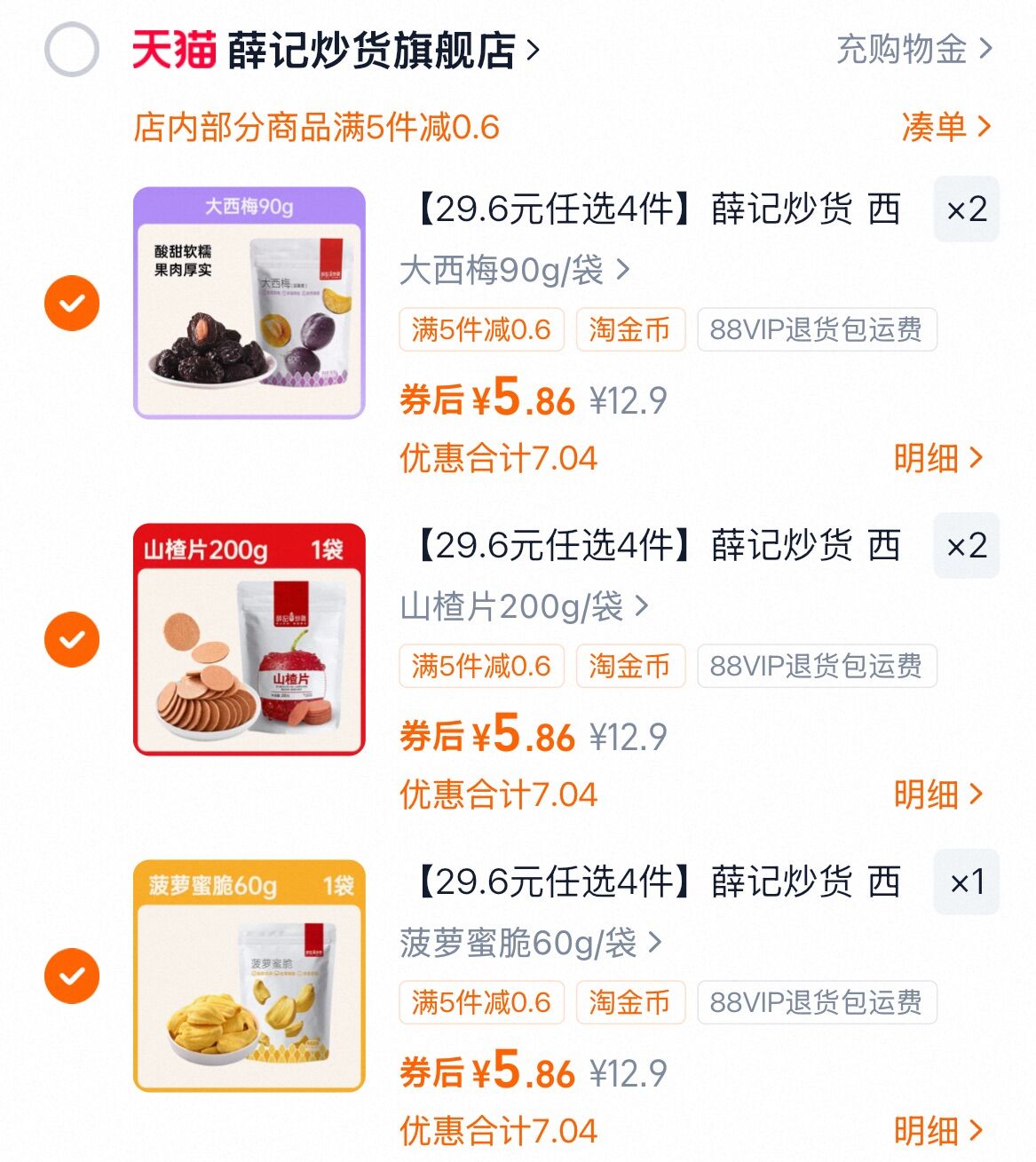Viewport: 1036px width, 1162px height.
Task: Adjust quantity of 山楂片200g
Action: [x=966, y=546]
